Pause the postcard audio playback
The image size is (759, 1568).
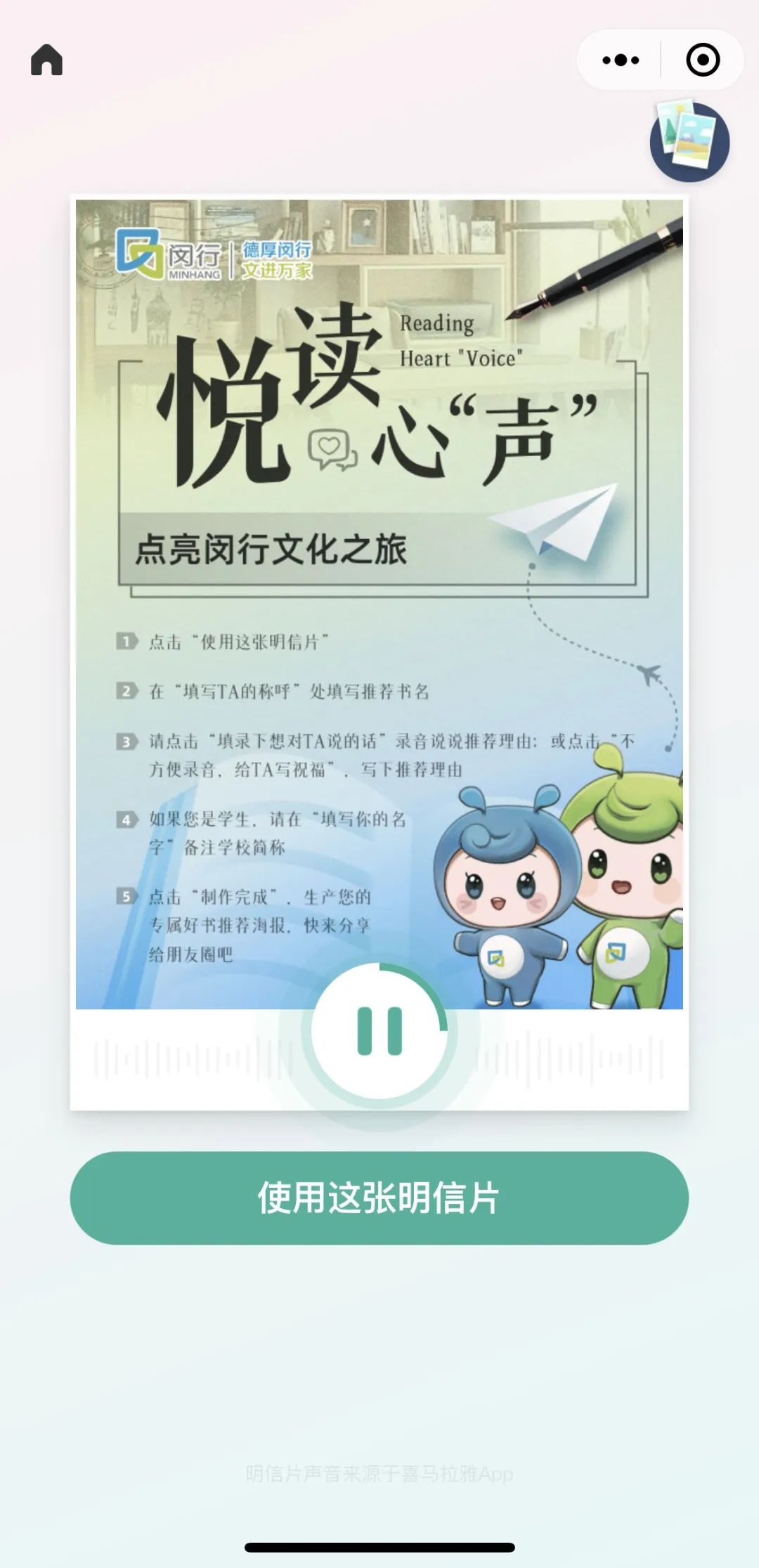pyautogui.click(x=379, y=1031)
